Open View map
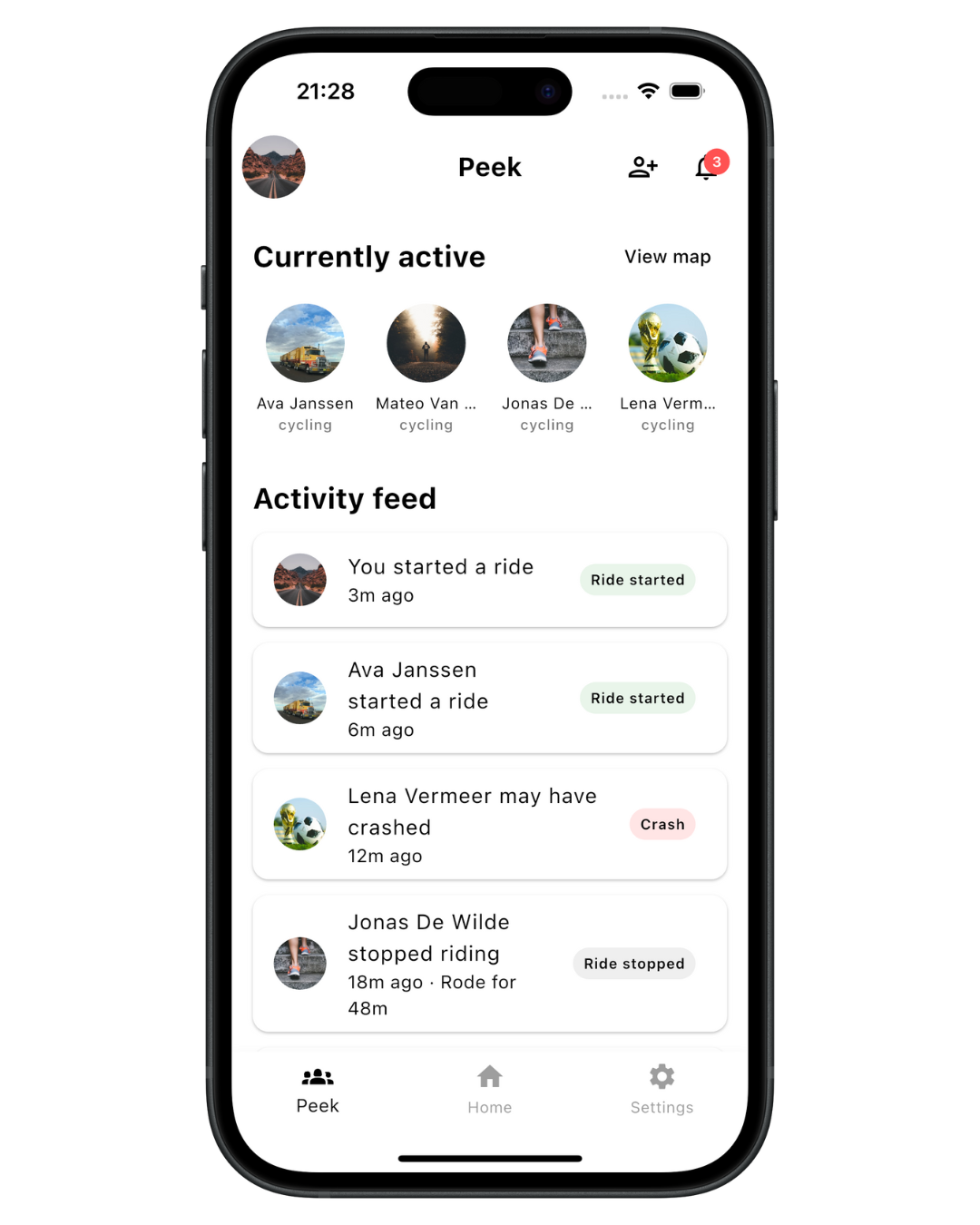 [667, 257]
